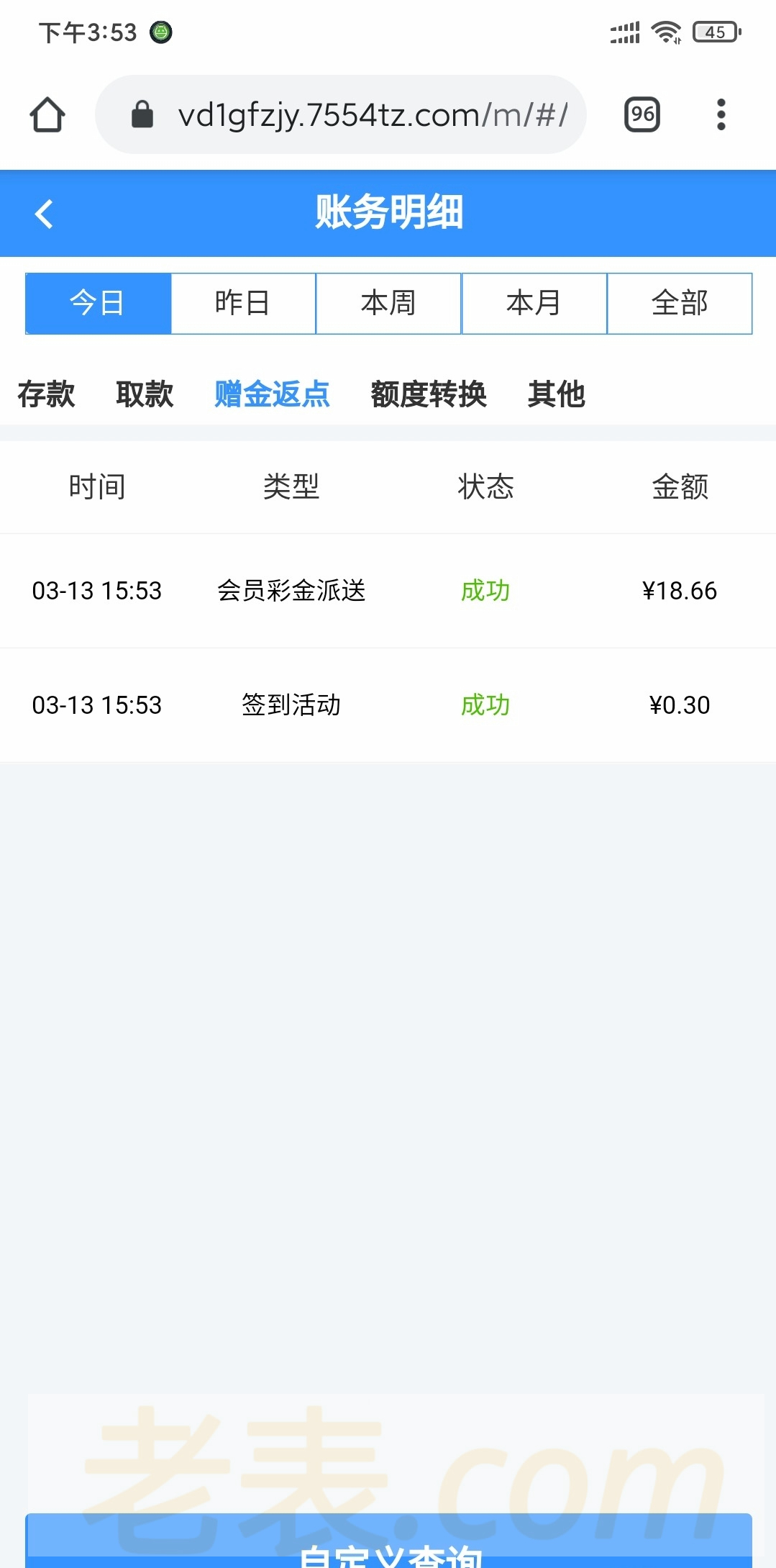Switch to the 存款 category

coord(46,394)
